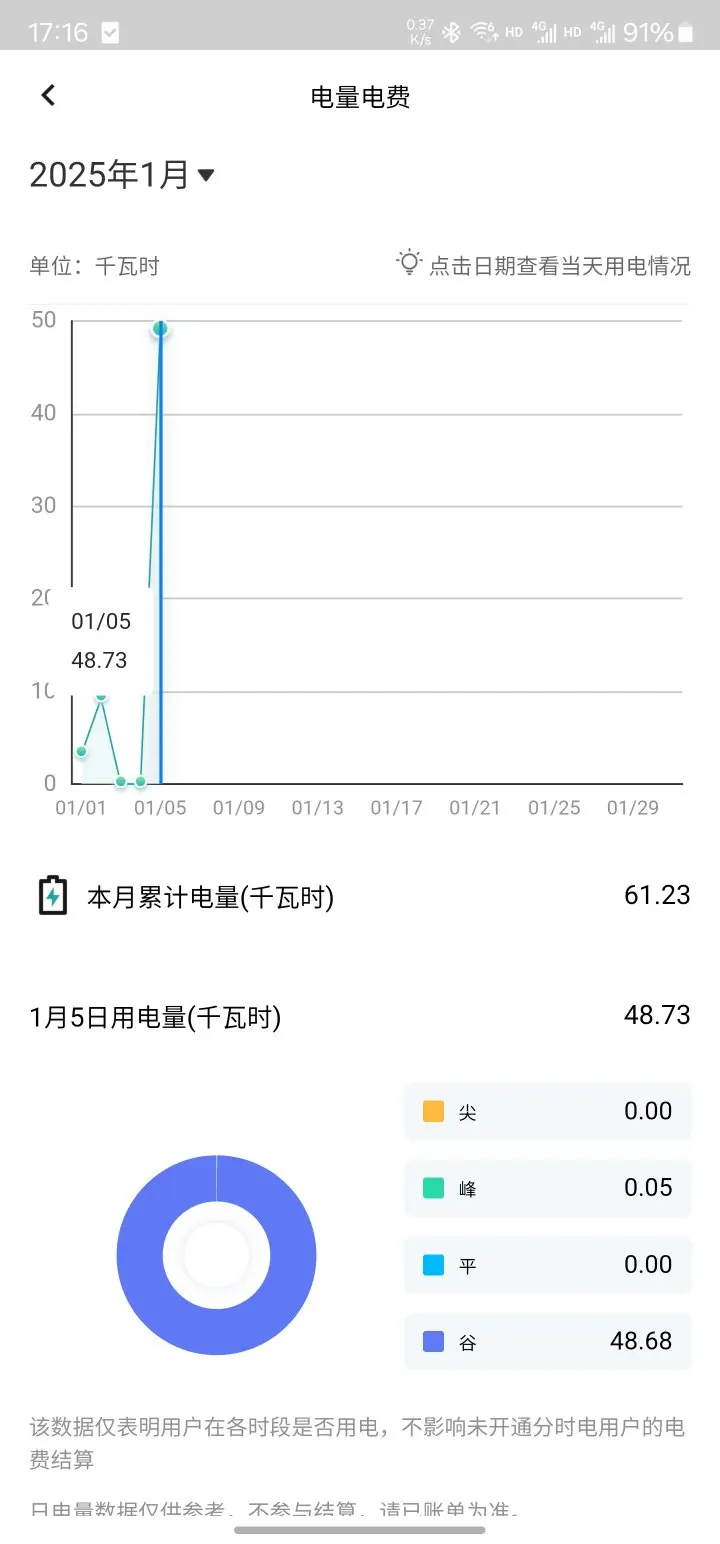Go back using the top-left arrow
This screenshot has height=1544, width=720.
point(48,96)
